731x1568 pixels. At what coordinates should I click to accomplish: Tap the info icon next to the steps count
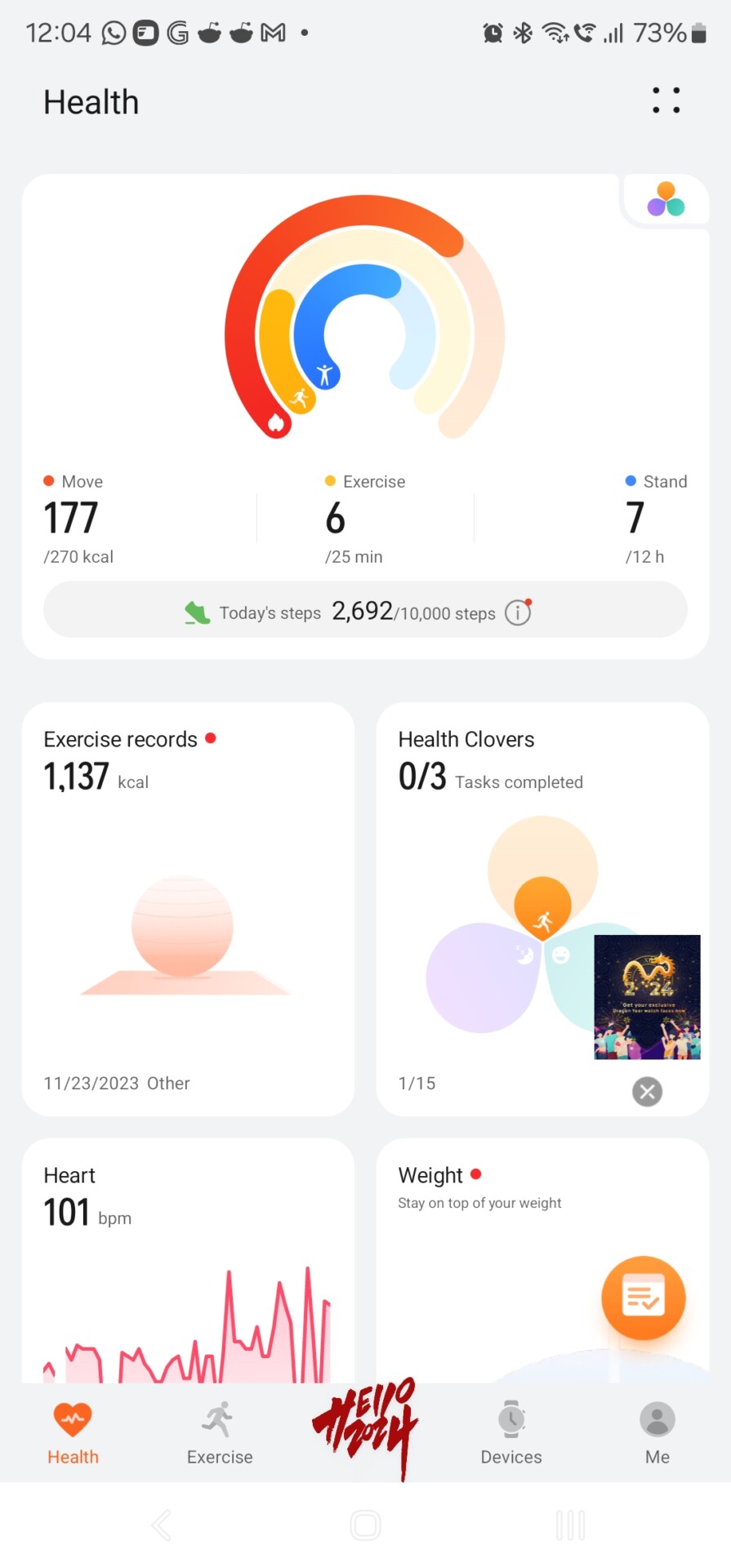518,612
